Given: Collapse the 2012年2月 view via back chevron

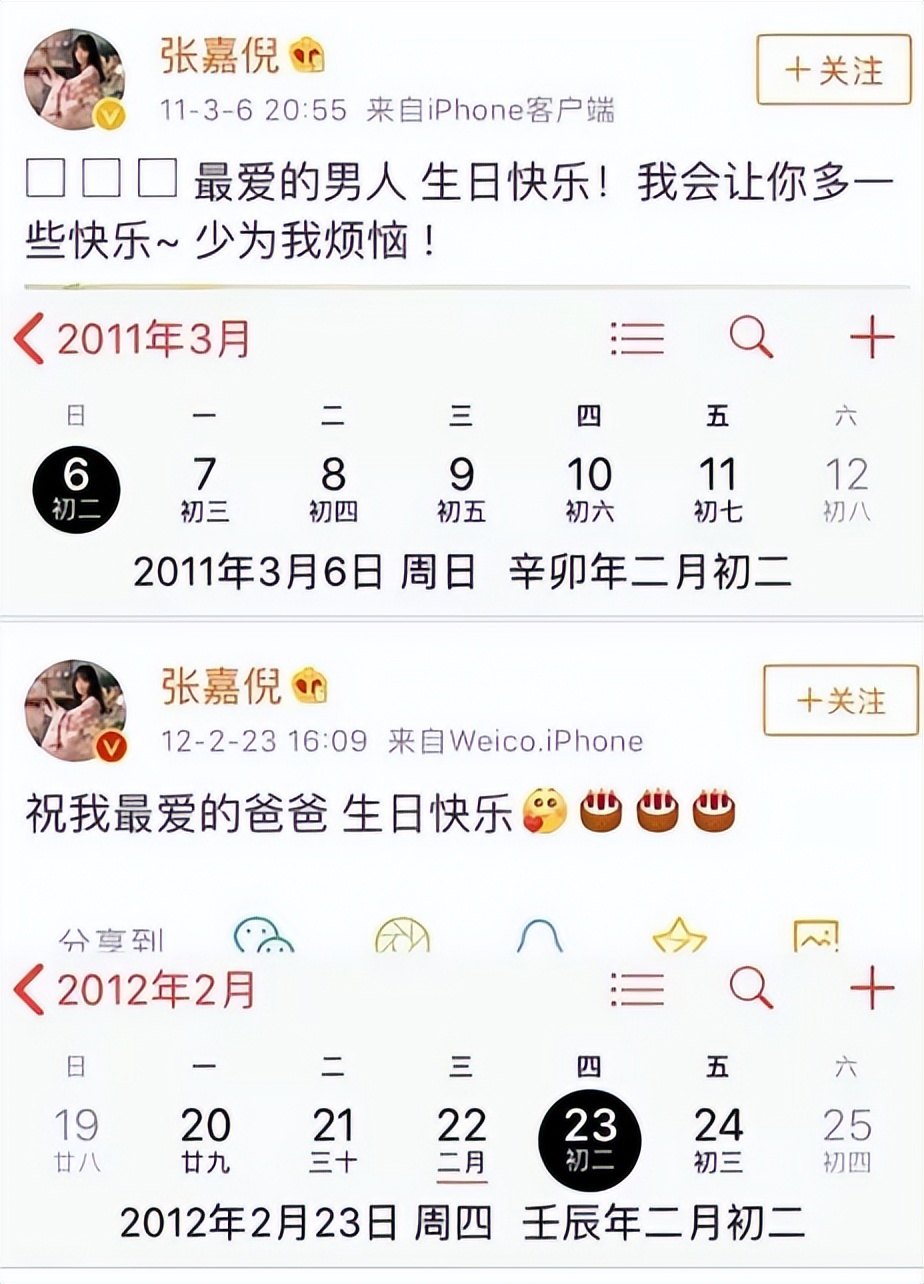Looking at the screenshot, I should (x=28, y=990).
